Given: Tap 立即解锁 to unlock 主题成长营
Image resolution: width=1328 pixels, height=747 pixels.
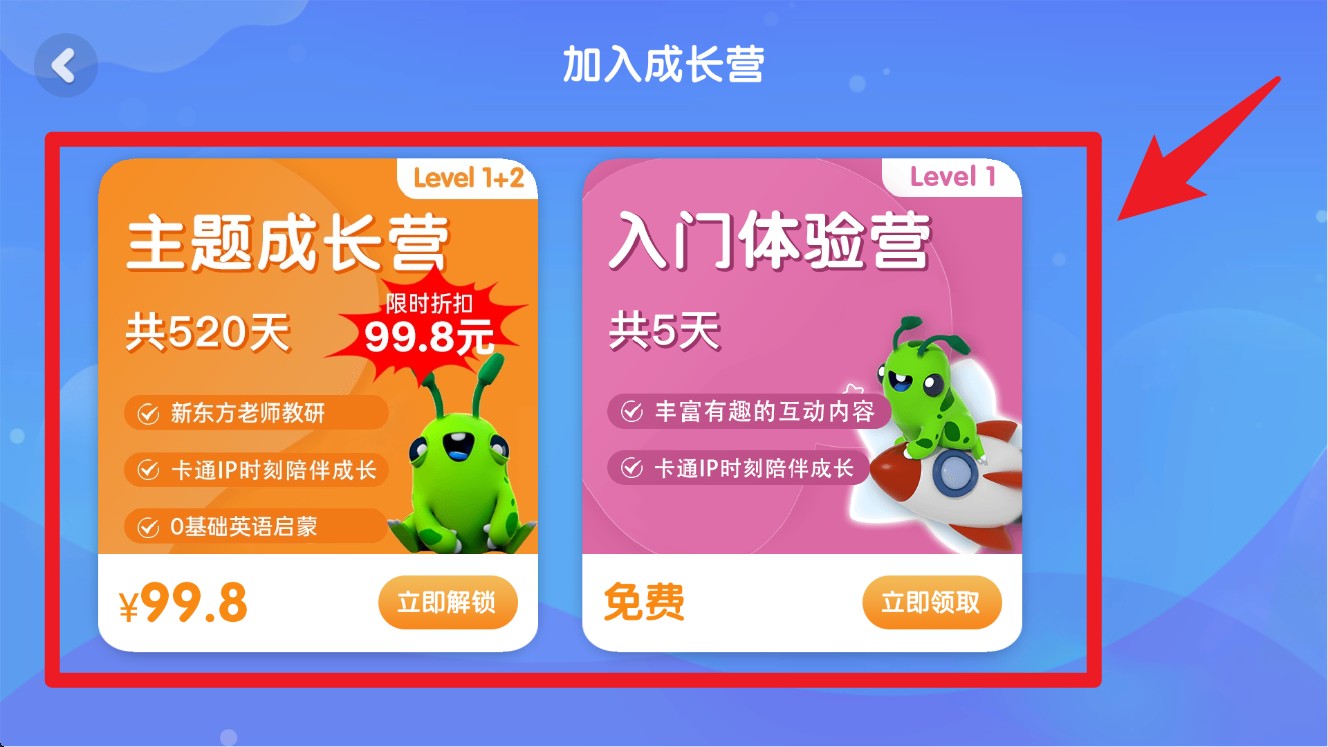Looking at the screenshot, I should [x=447, y=603].
